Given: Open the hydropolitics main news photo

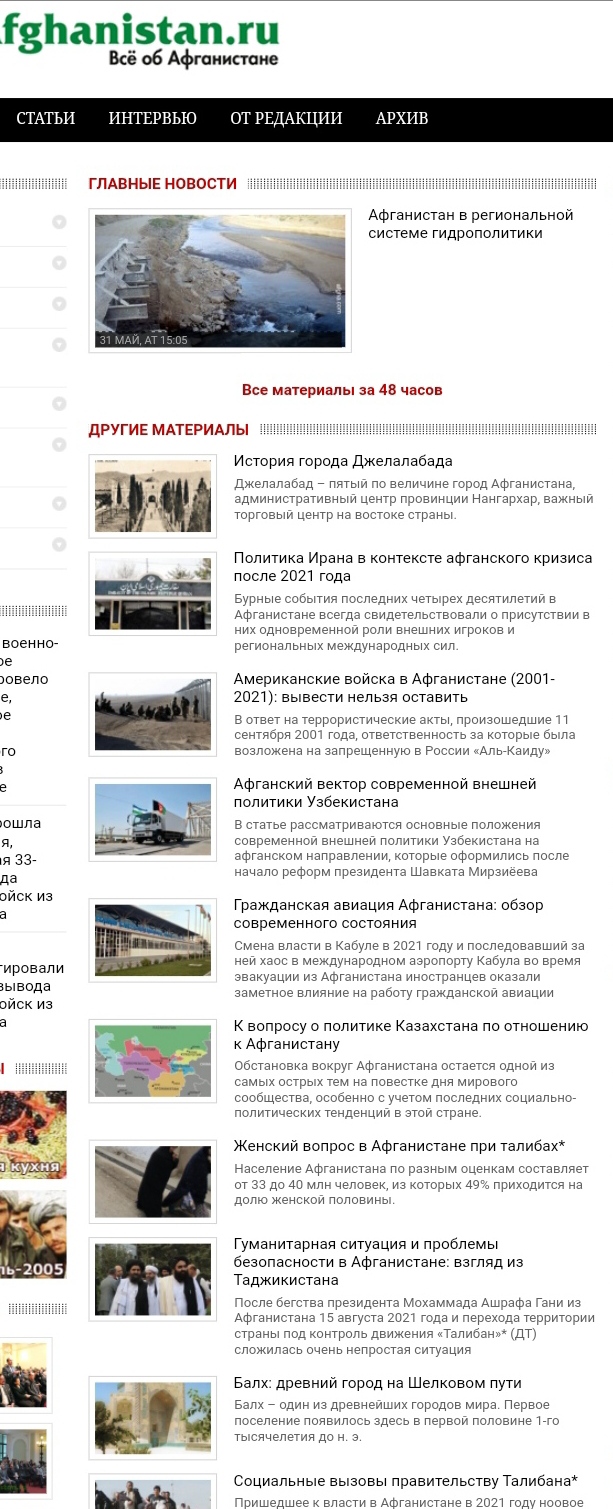Looking at the screenshot, I should click(220, 281).
